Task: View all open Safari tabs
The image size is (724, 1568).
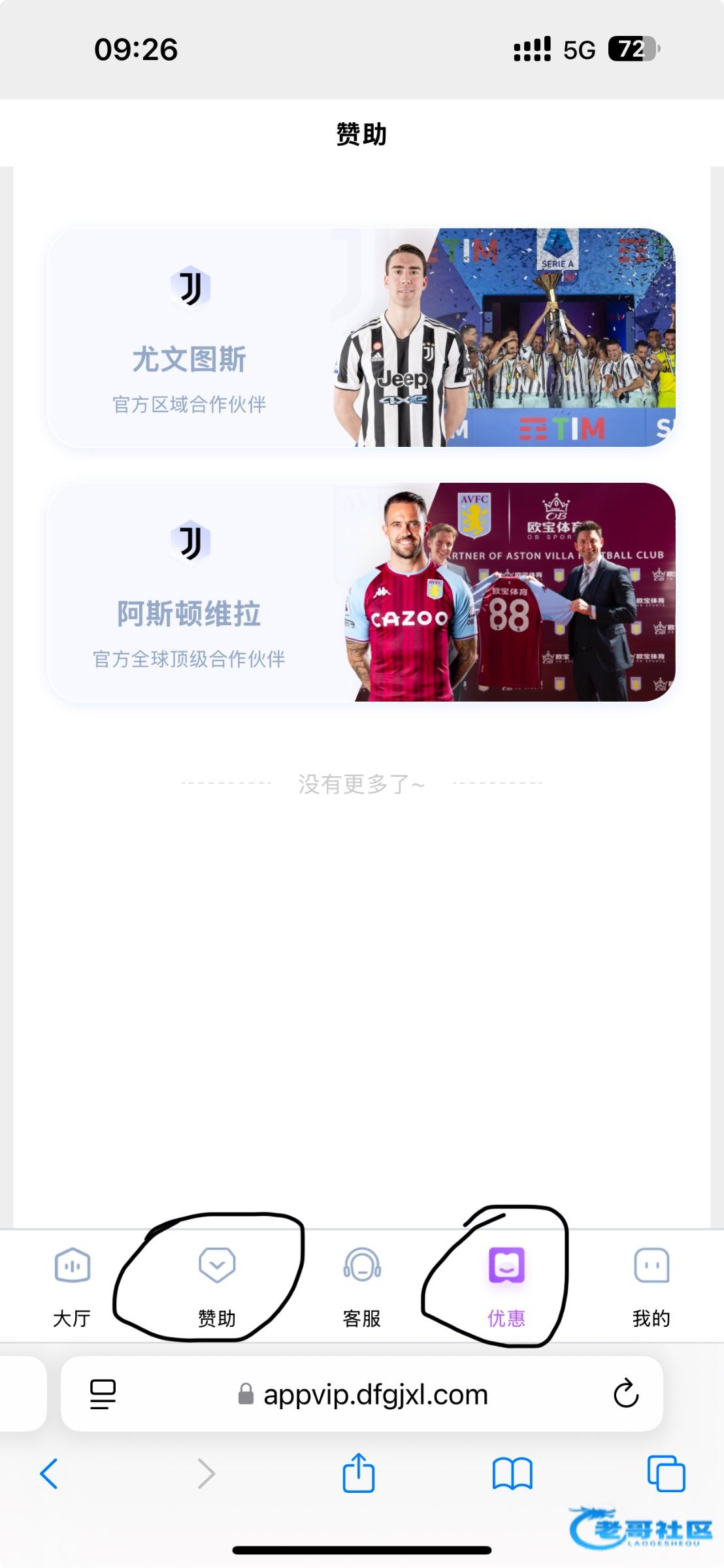Action: coord(666,1474)
